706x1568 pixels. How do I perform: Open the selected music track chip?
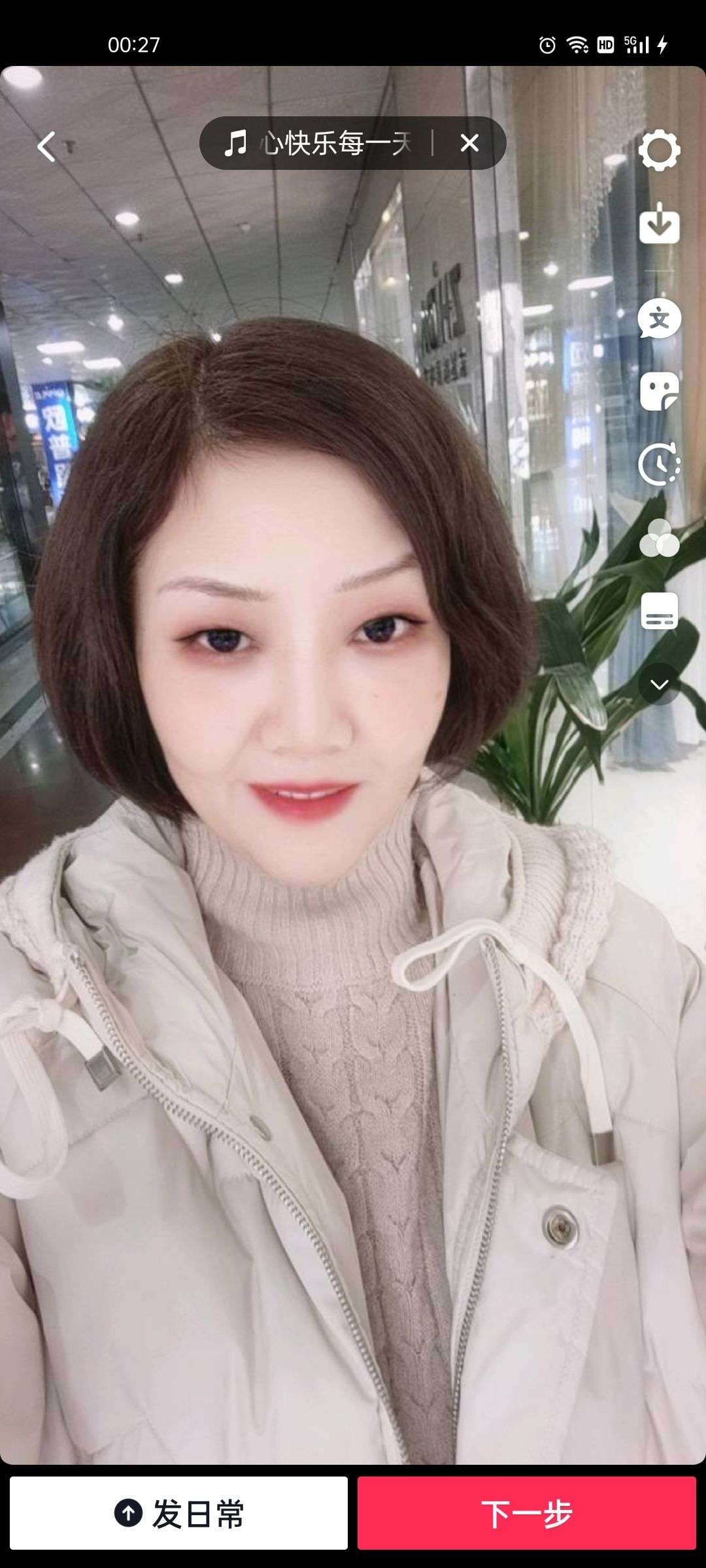tap(320, 143)
